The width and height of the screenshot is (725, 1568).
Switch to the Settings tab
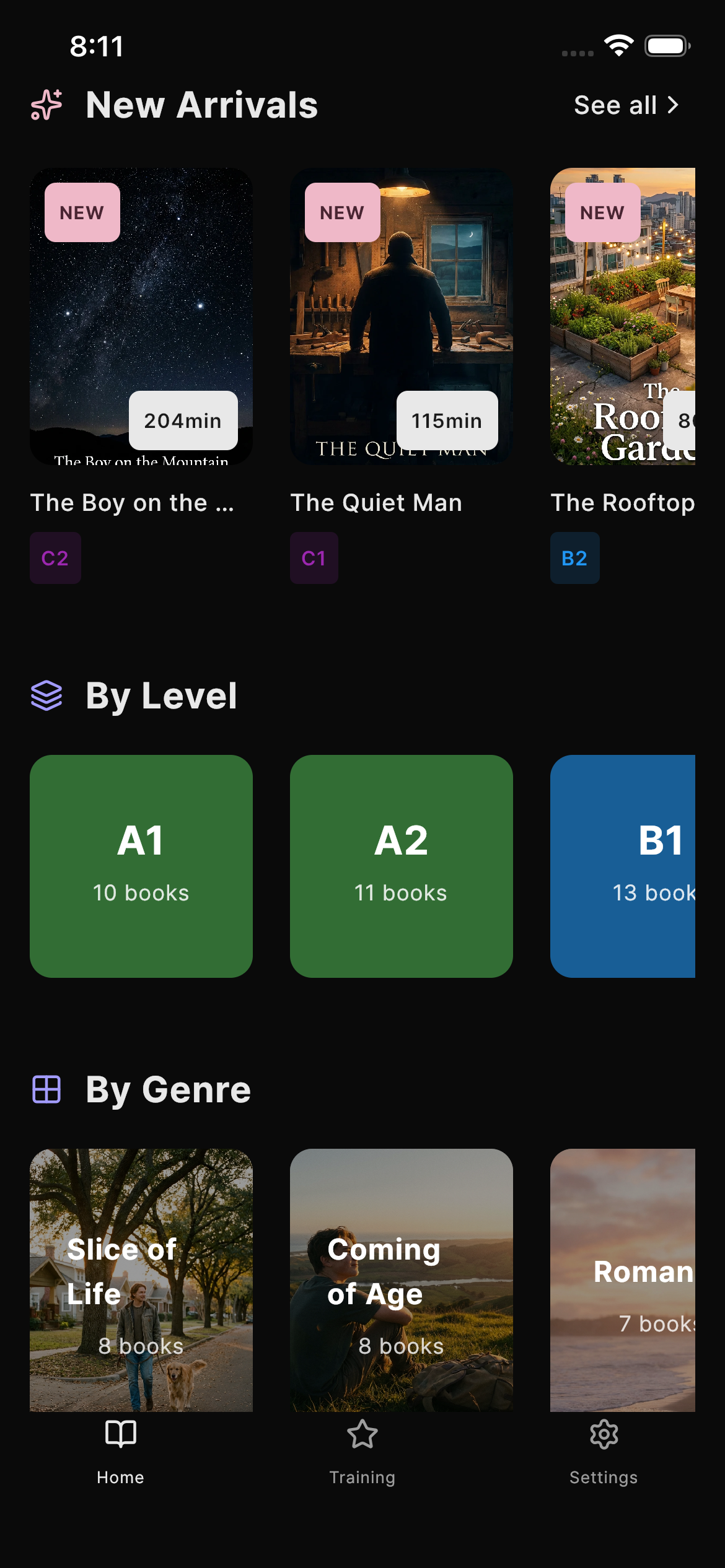click(604, 1461)
